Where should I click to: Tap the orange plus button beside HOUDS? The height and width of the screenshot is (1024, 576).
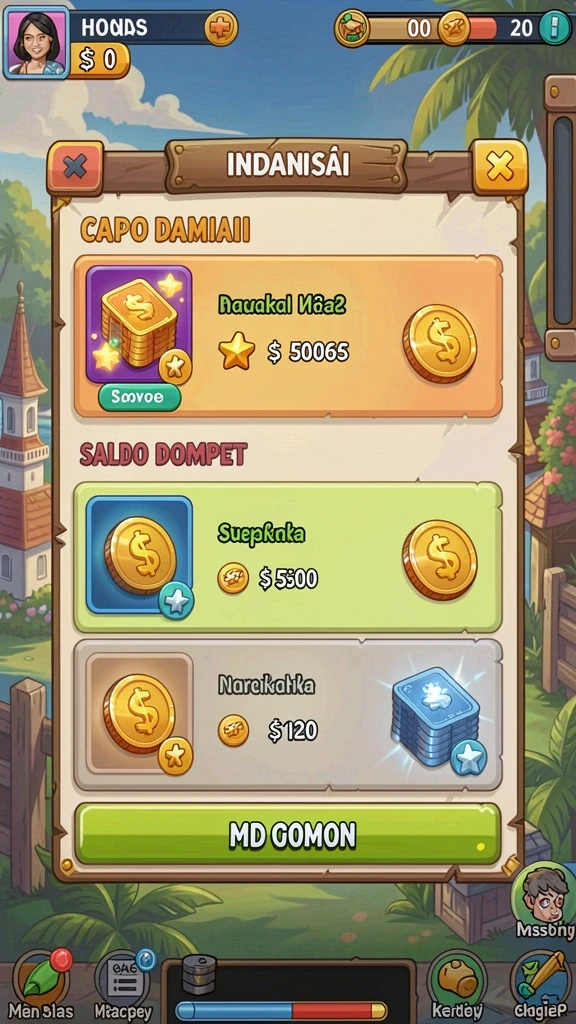tap(221, 28)
